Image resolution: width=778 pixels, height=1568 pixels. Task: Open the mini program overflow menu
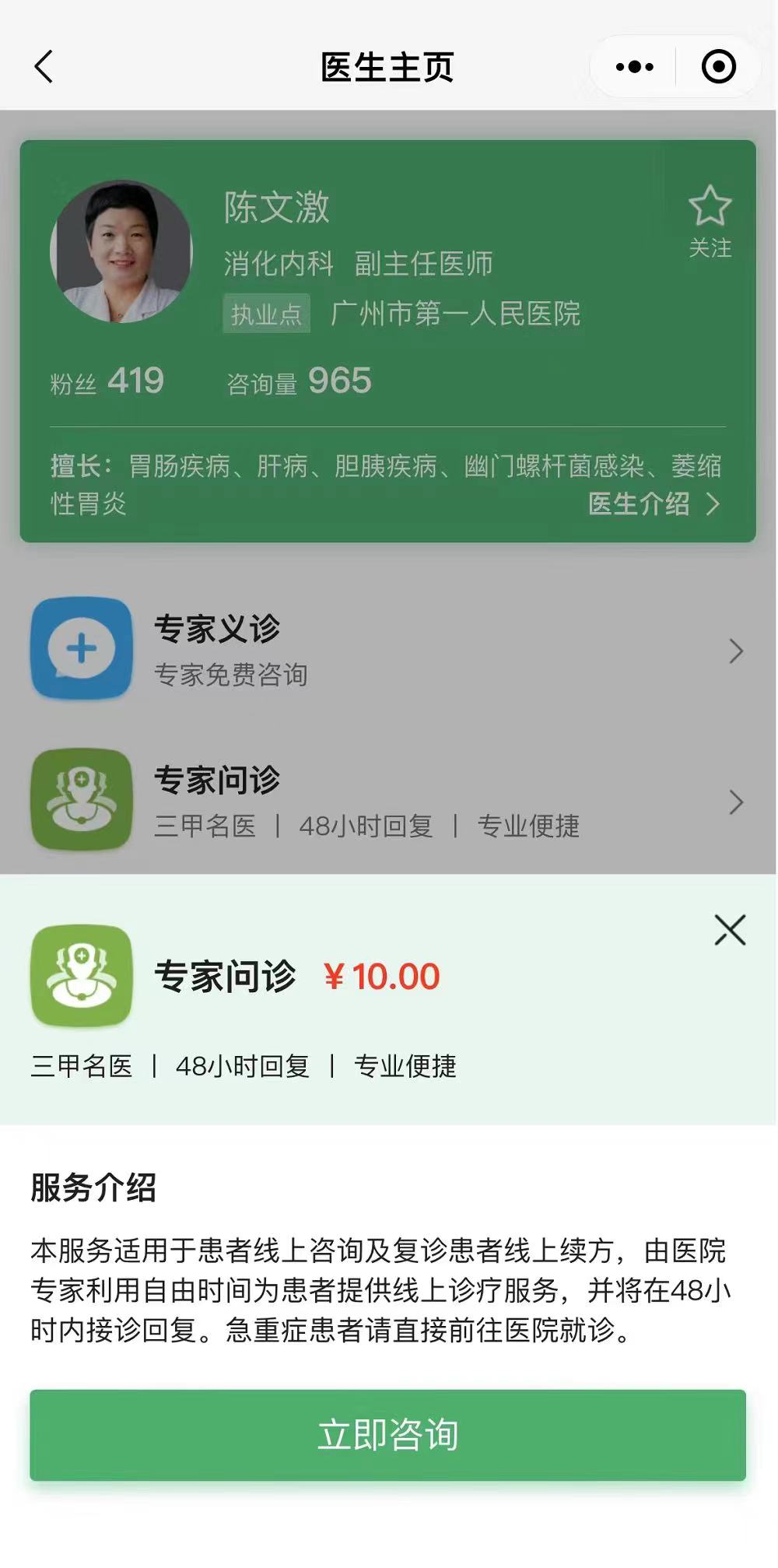tap(634, 67)
